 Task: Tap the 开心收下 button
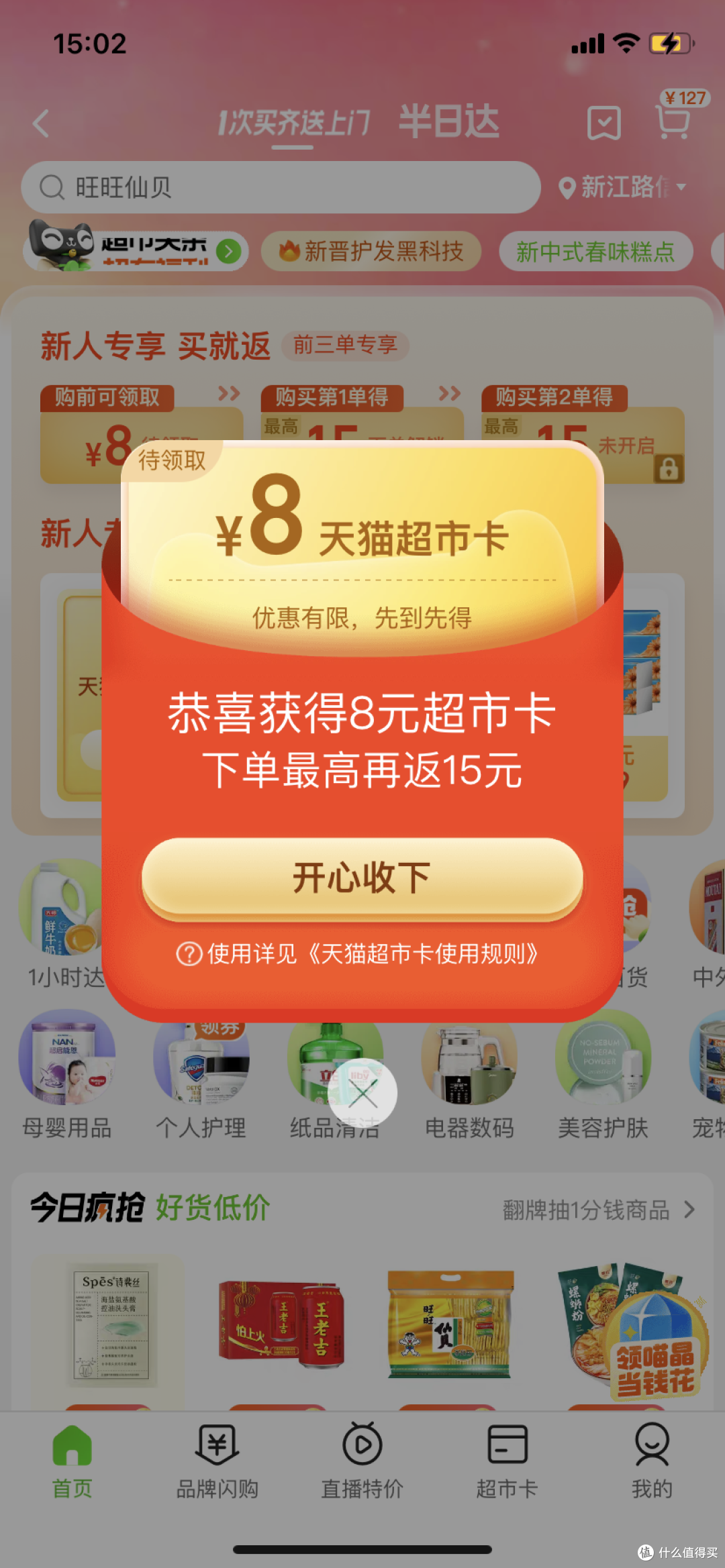362,878
